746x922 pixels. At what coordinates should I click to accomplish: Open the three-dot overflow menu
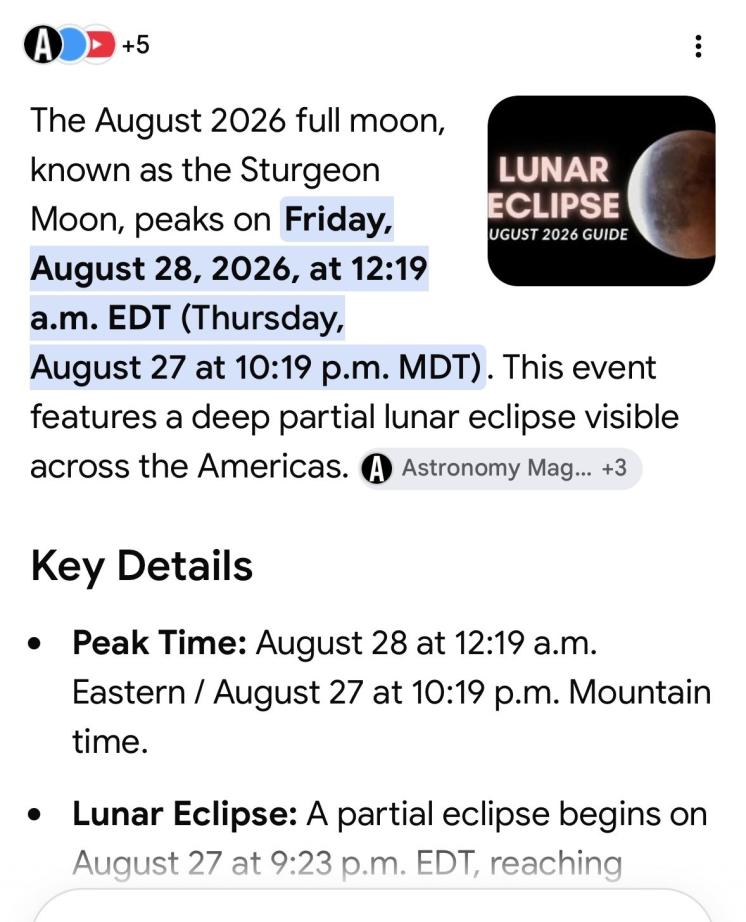pos(698,46)
